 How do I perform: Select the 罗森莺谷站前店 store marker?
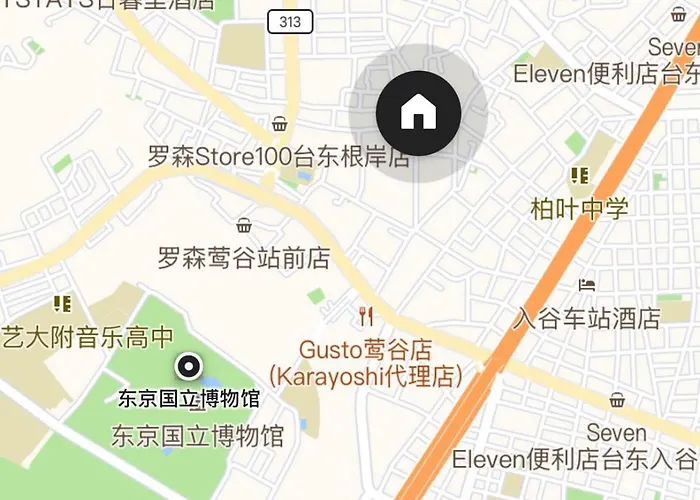(243, 226)
